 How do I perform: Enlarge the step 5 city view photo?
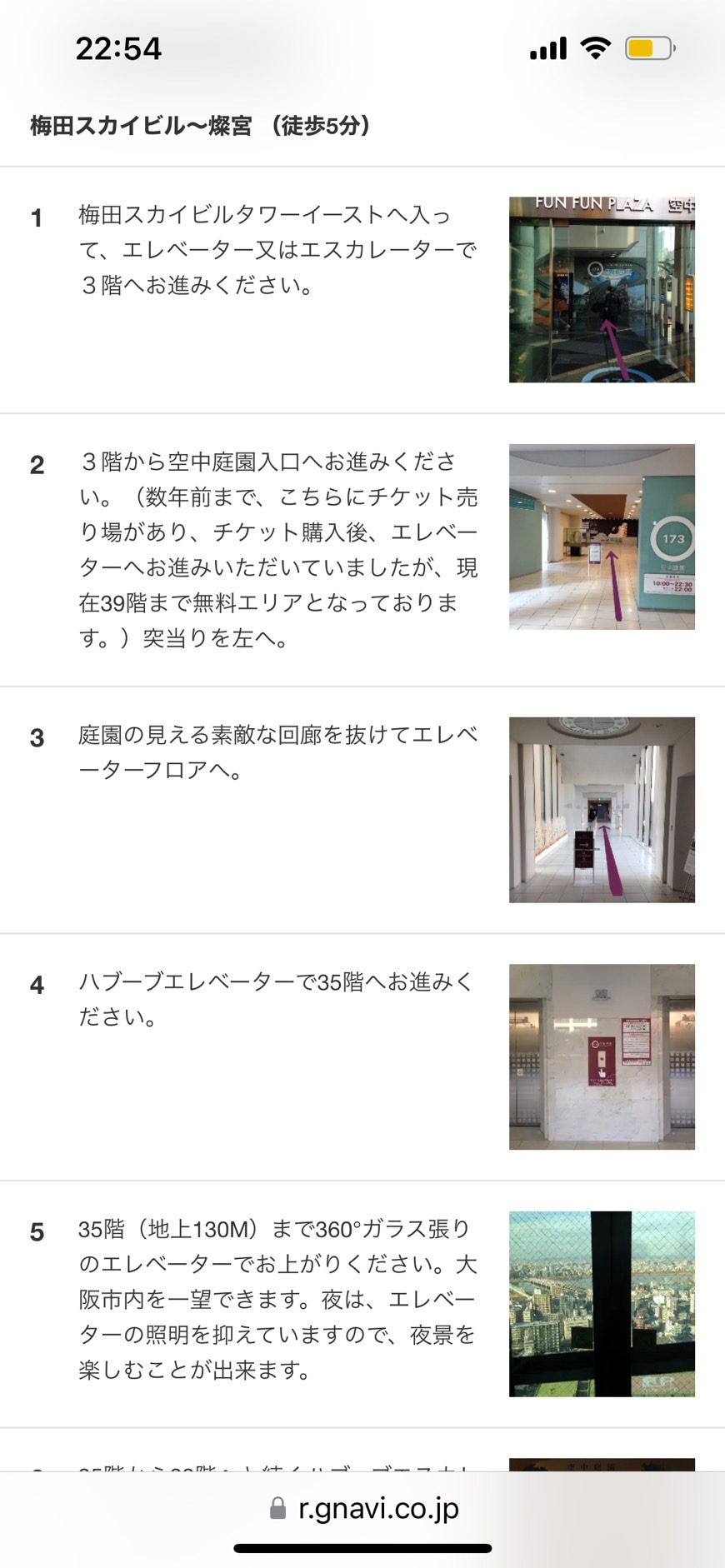click(x=602, y=1304)
